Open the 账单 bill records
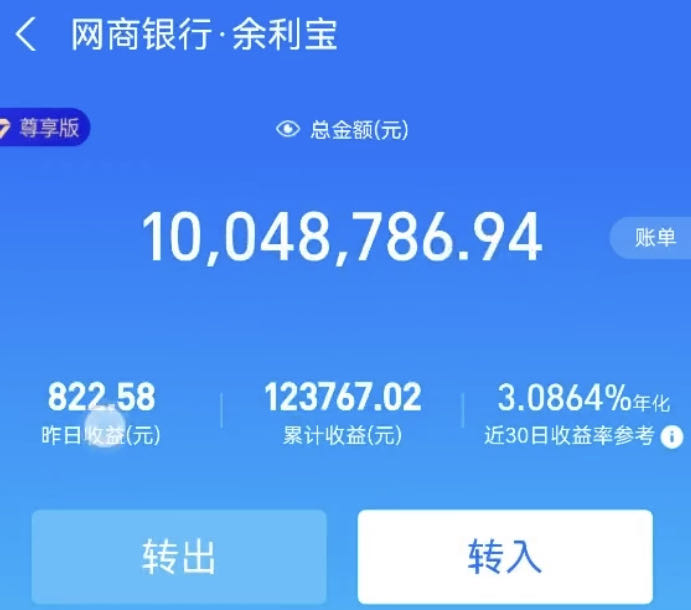This screenshot has height=610, width=691. coord(654,238)
